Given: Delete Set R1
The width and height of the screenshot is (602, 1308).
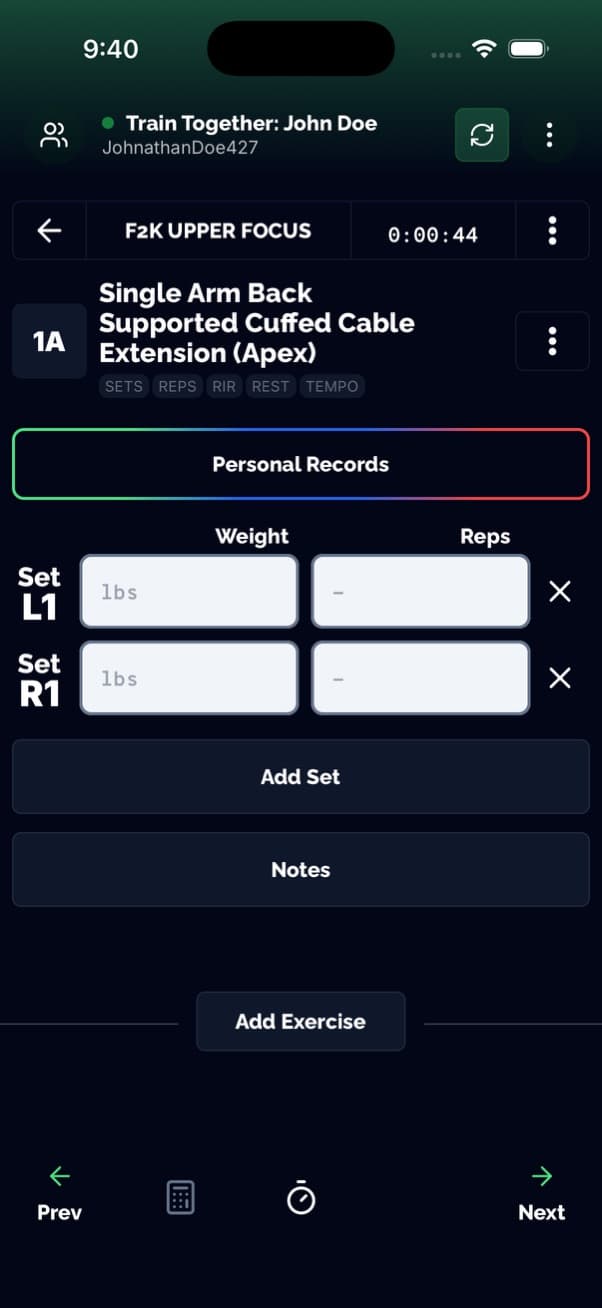Looking at the screenshot, I should click(560, 678).
